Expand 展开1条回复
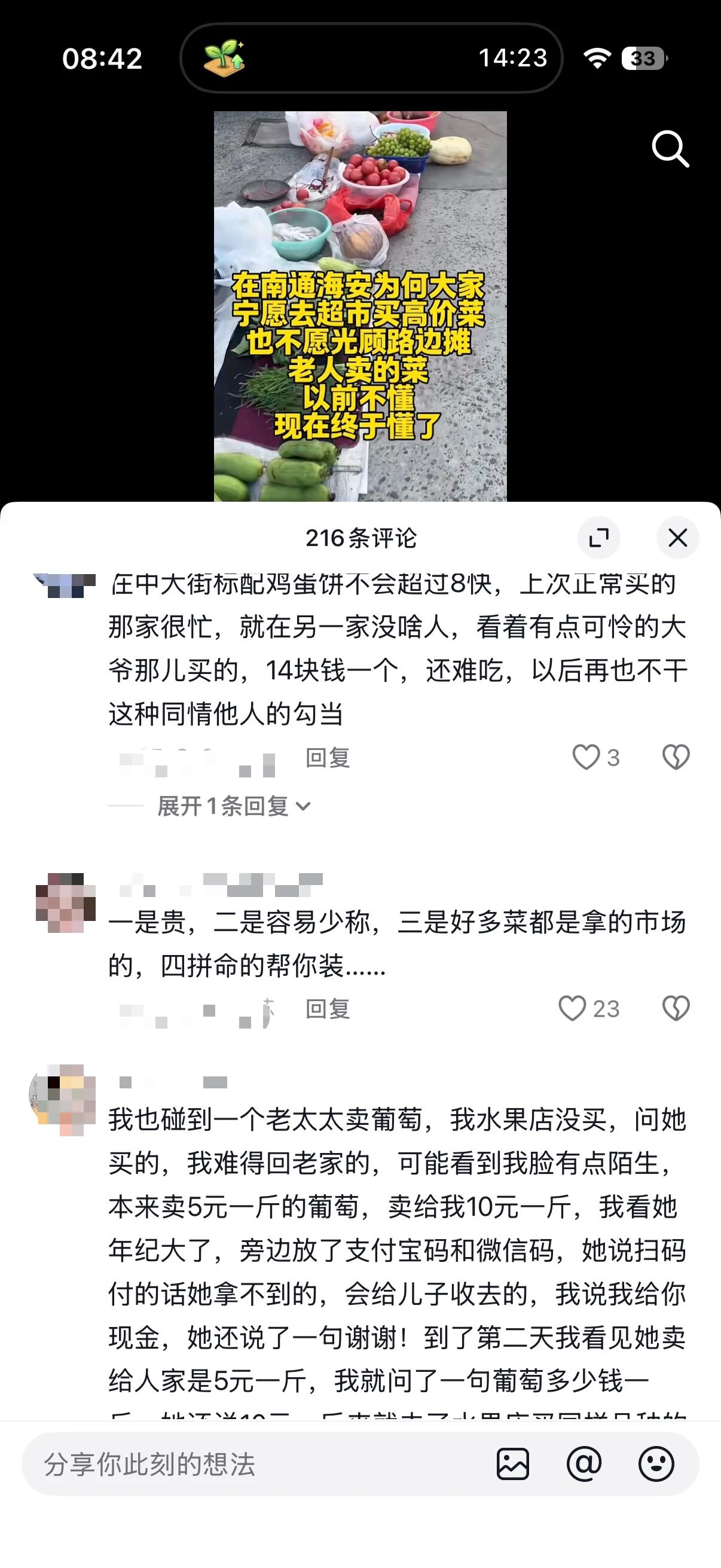Screen dimensions: 721x1568 [x=234, y=807]
